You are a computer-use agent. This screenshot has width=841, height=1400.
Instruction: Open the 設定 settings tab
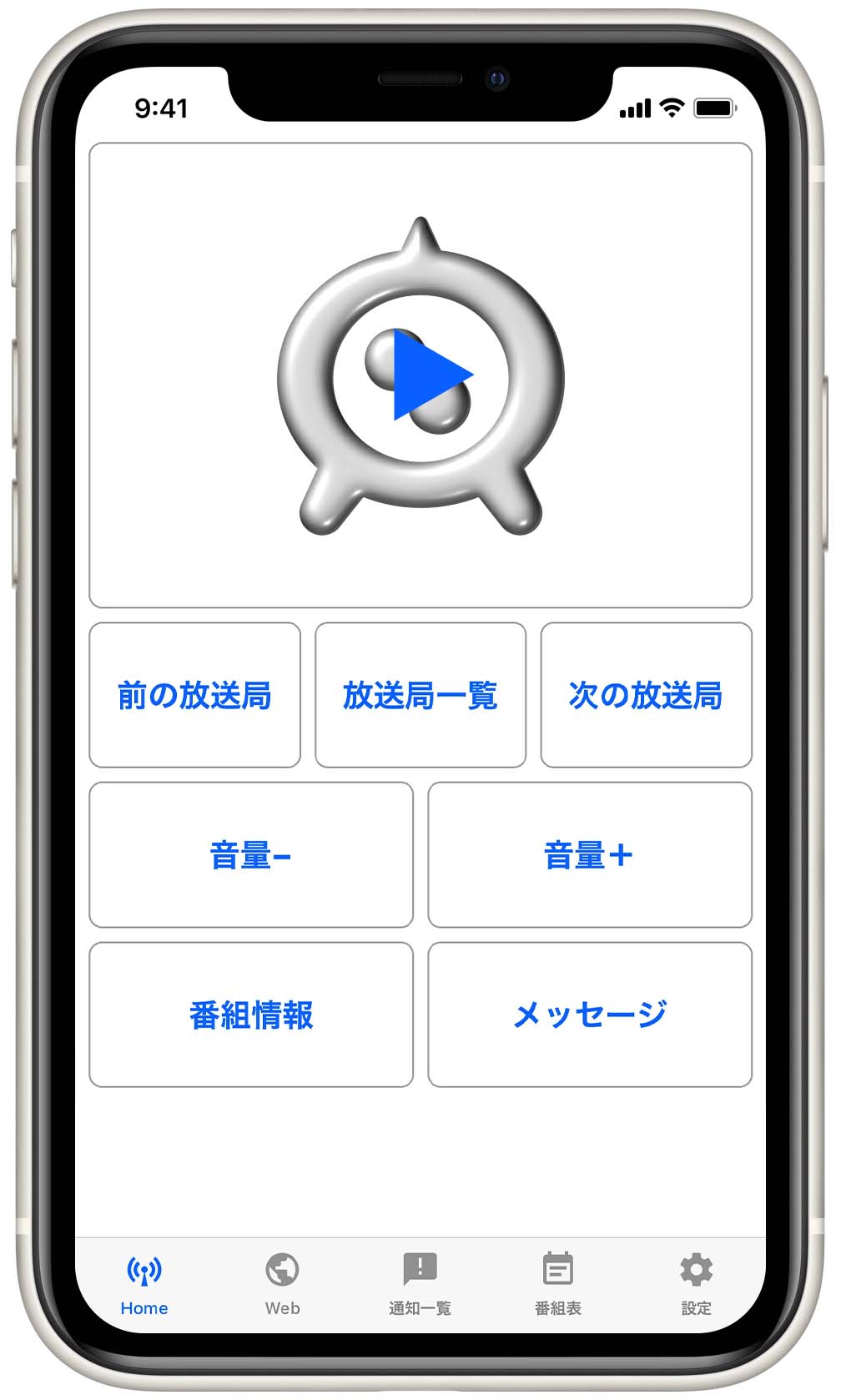(696, 1283)
